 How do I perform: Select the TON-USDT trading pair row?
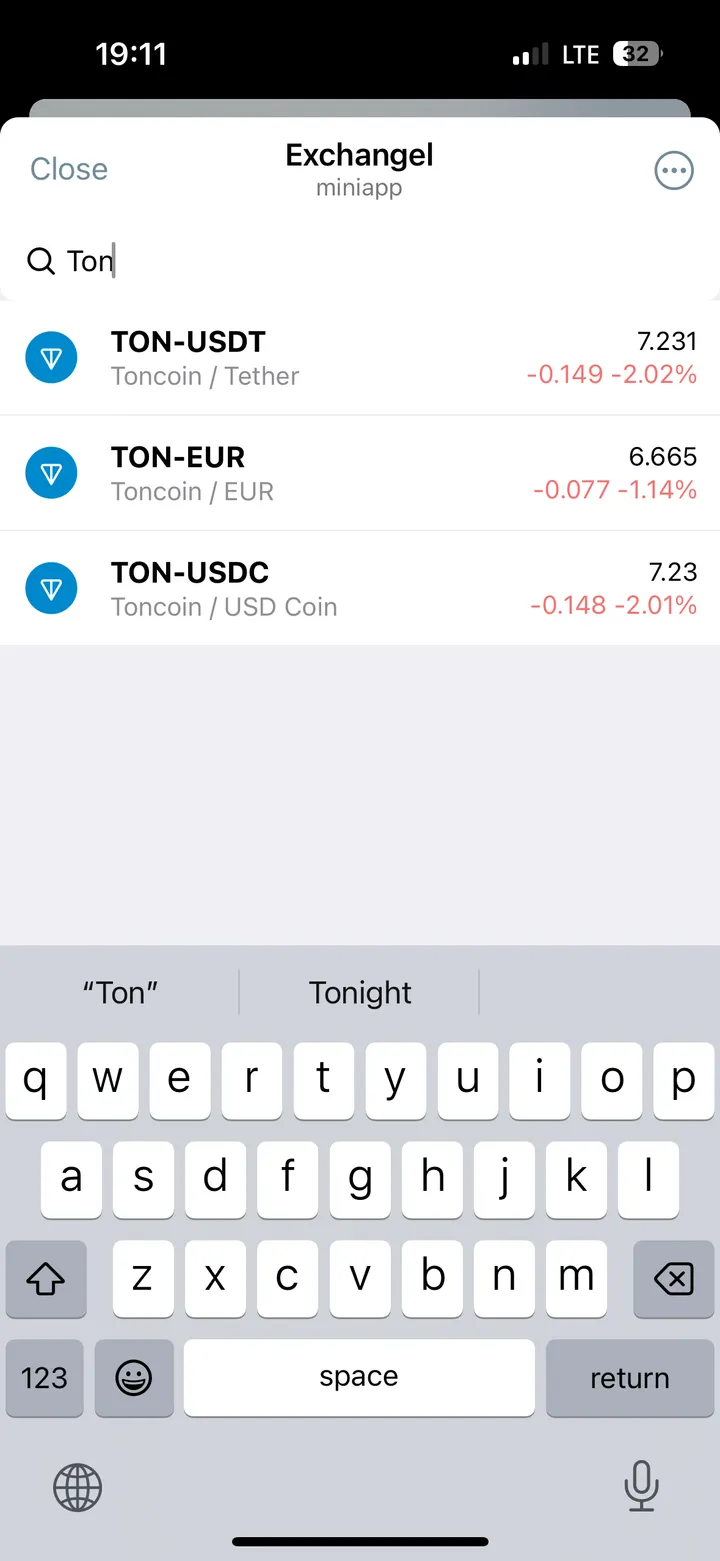360,357
